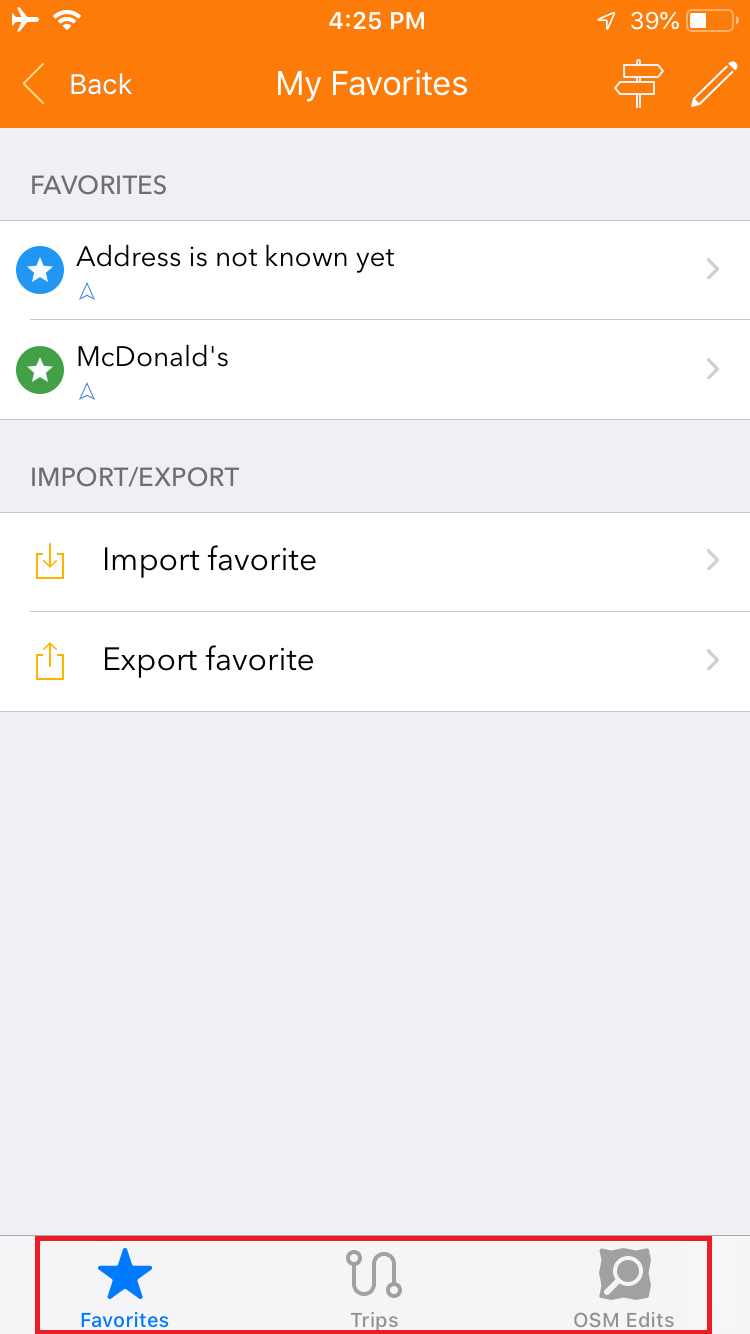This screenshot has height=1334, width=750.
Task: Edit favorites with the pencil icon
Action: click(x=713, y=85)
